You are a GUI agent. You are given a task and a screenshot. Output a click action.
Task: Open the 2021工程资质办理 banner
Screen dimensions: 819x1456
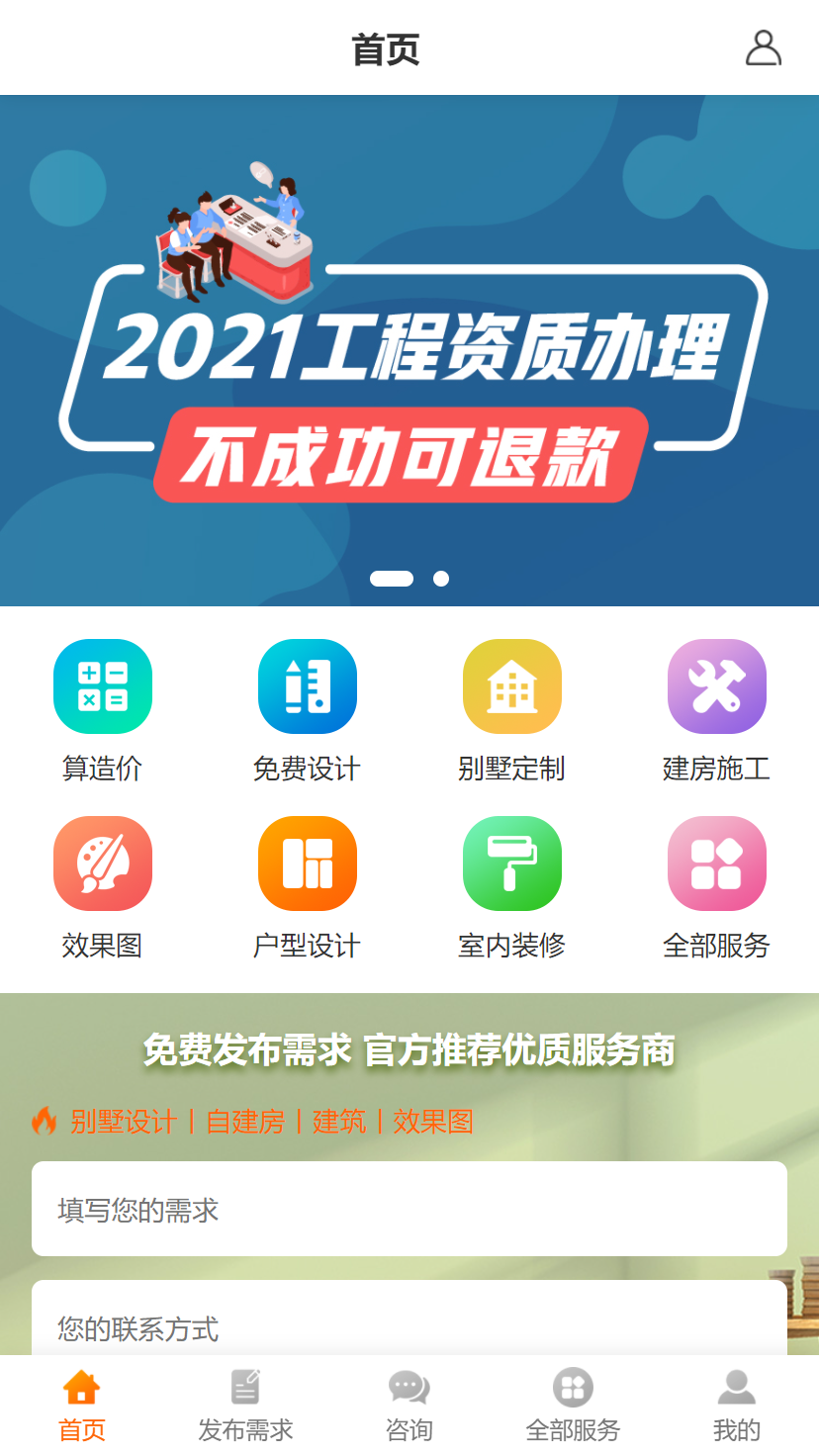tap(409, 350)
